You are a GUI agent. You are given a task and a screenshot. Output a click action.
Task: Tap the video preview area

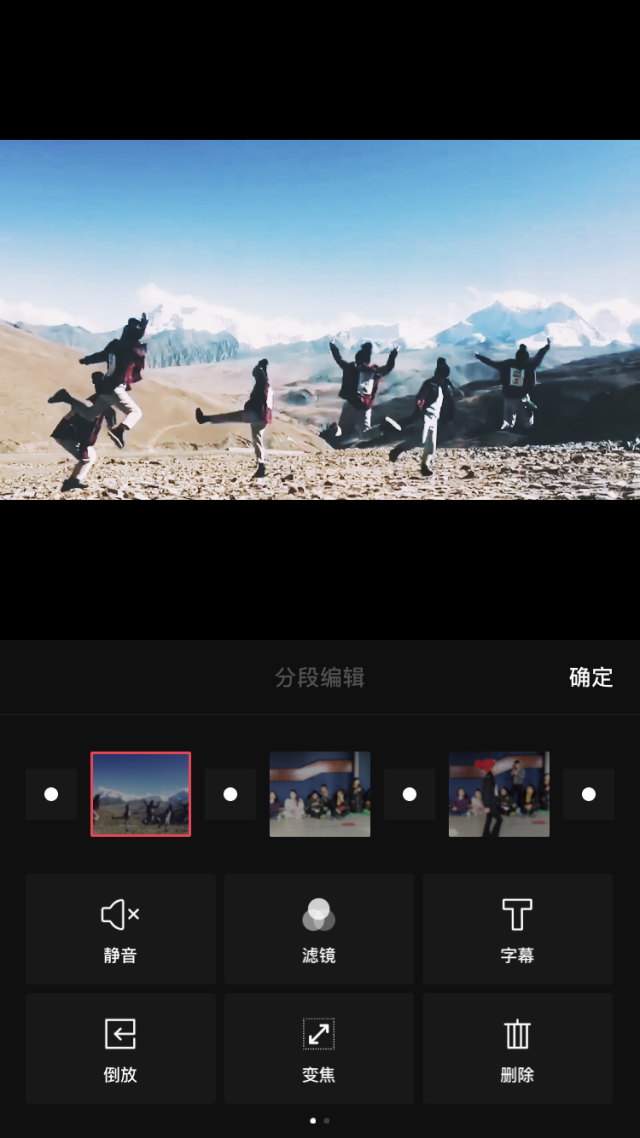(320, 319)
